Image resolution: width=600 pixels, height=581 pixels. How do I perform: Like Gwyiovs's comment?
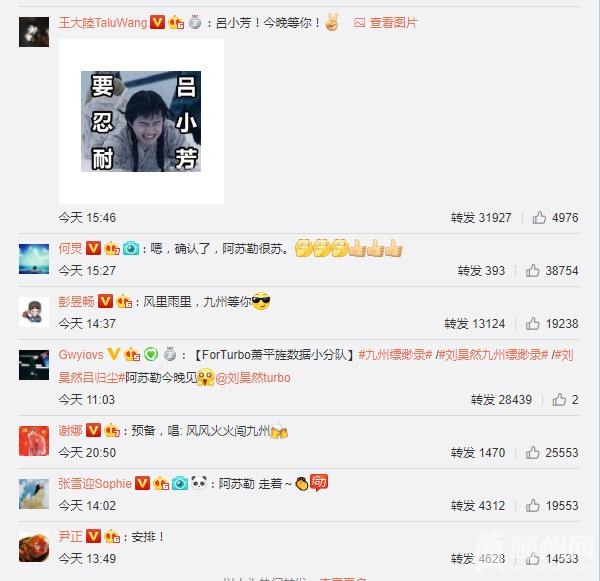(565, 400)
